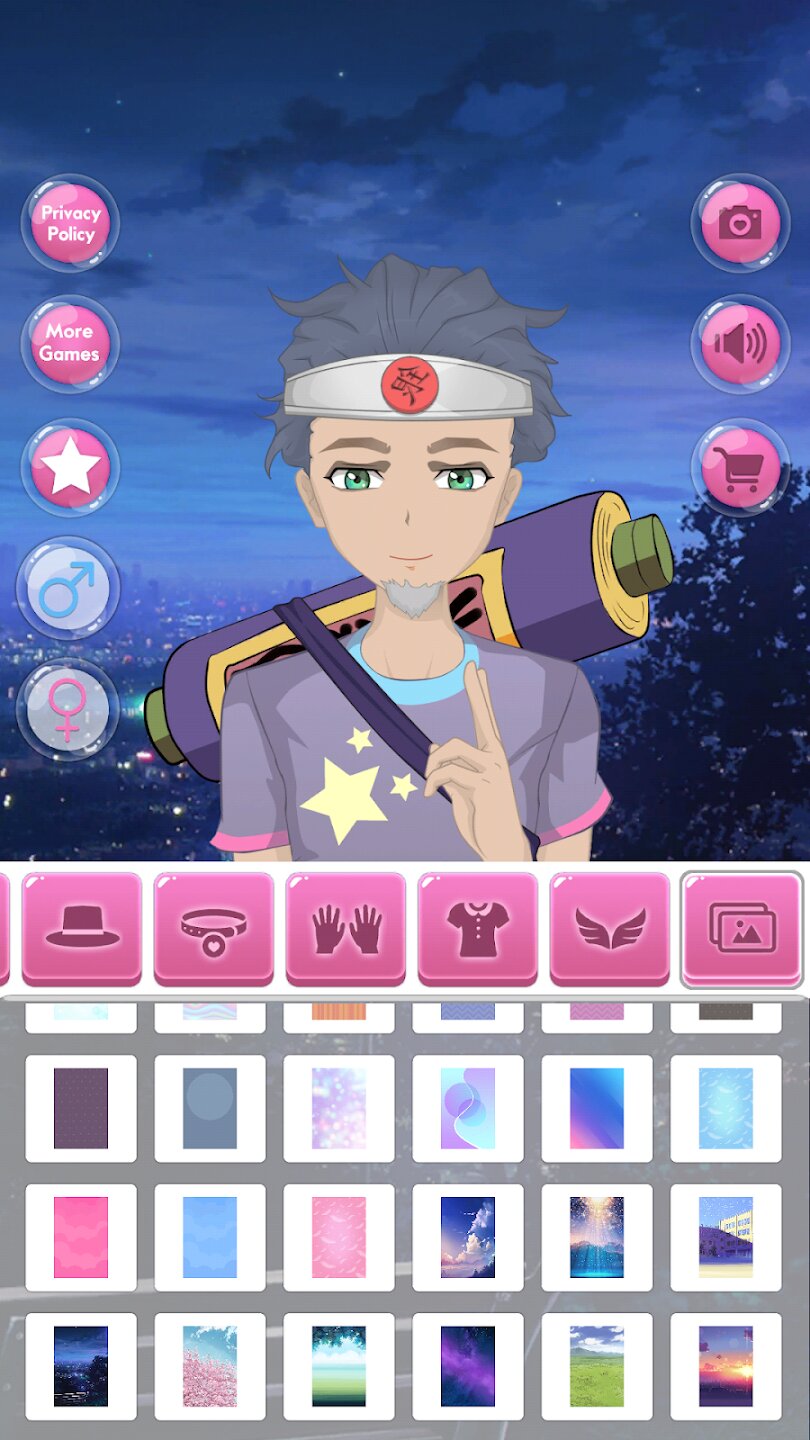Open the Privacy Policy bubble
The height and width of the screenshot is (1440, 810).
tap(70, 223)
